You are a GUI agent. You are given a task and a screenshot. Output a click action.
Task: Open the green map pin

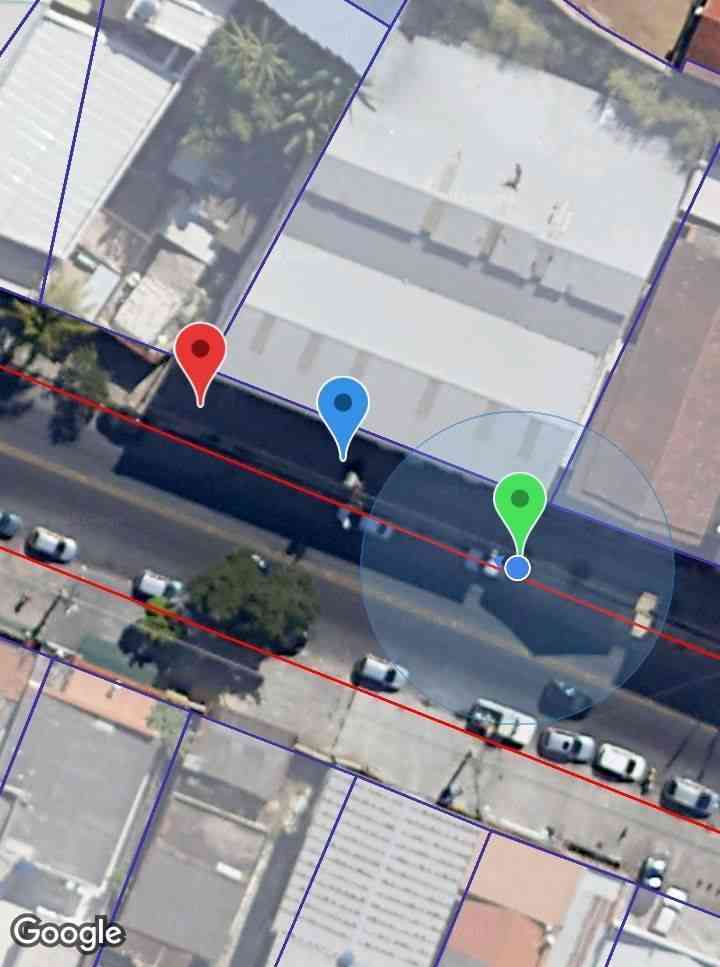(x=519, y=500)
